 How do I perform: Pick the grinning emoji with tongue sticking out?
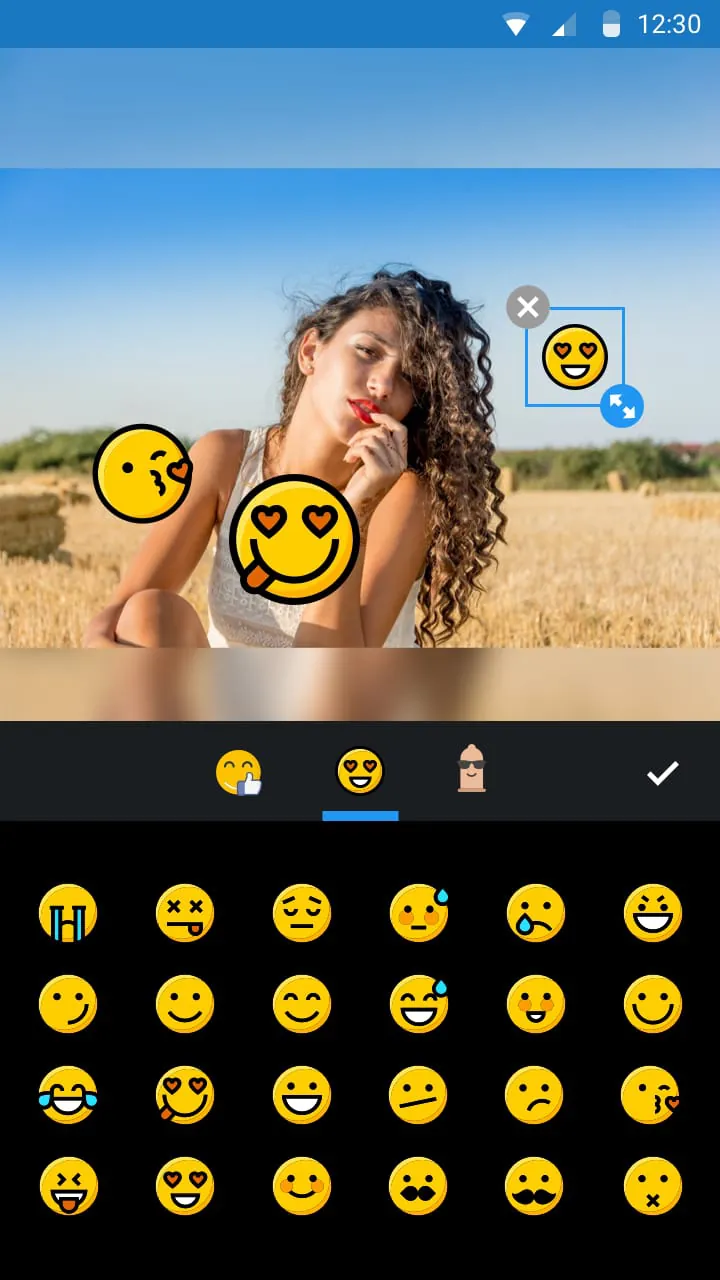[68, 1185]
